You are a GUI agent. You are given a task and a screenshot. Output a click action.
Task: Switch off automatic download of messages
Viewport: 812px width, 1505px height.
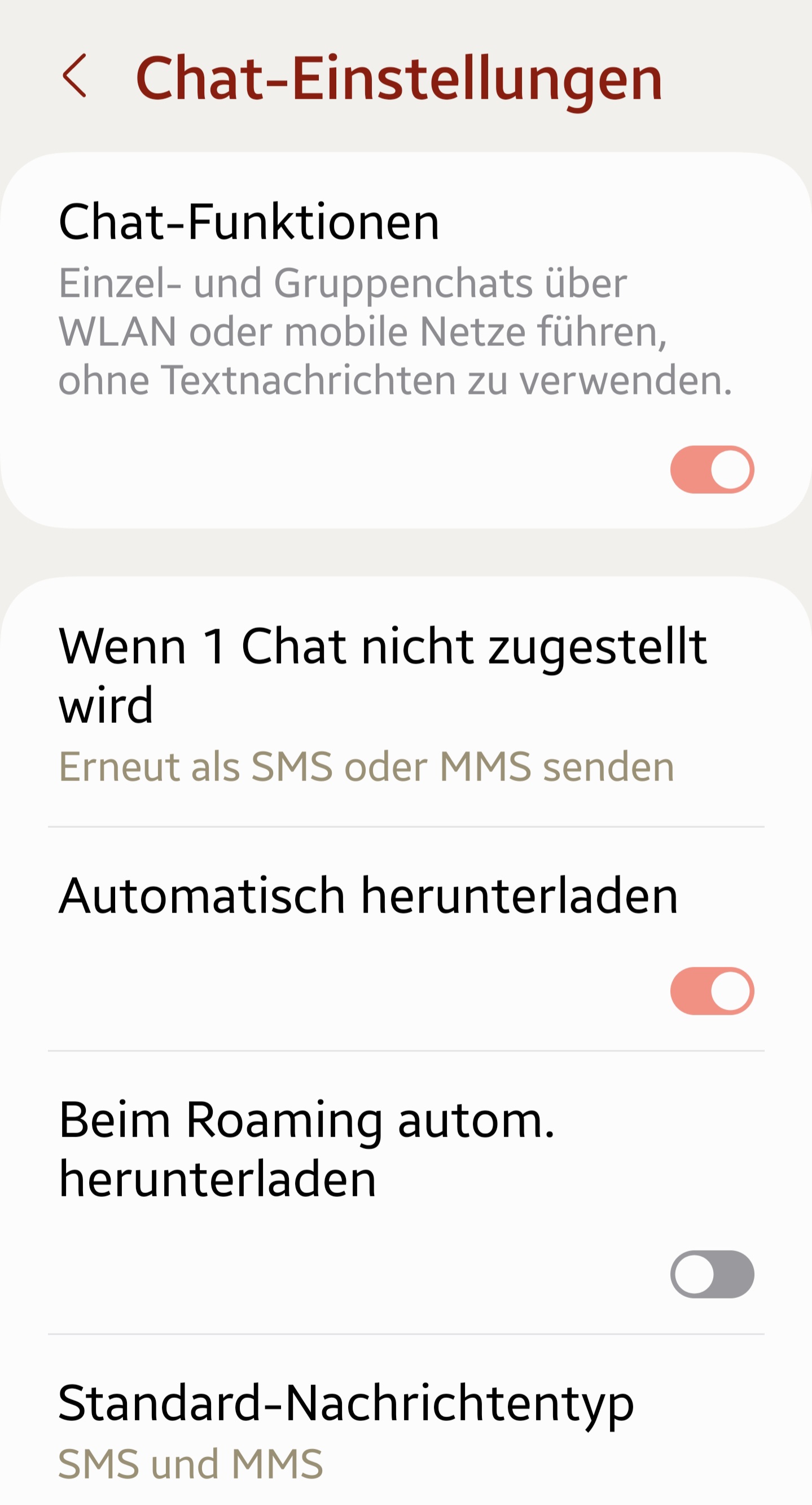click(x=714, y=991)
